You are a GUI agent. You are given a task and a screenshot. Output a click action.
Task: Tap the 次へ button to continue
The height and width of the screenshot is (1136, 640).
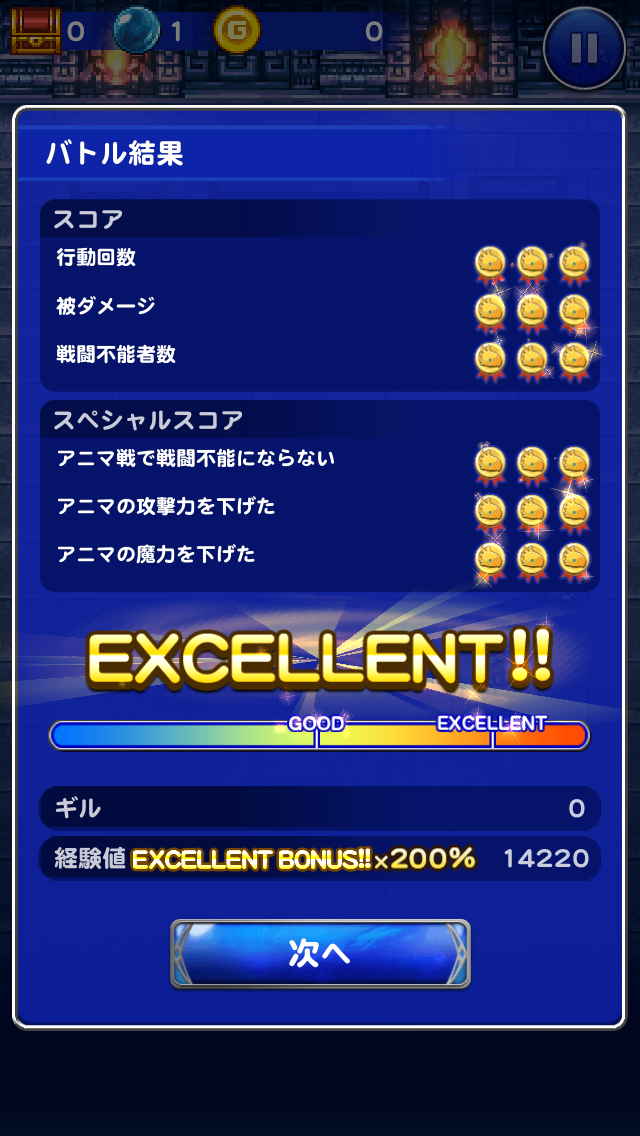320,953
